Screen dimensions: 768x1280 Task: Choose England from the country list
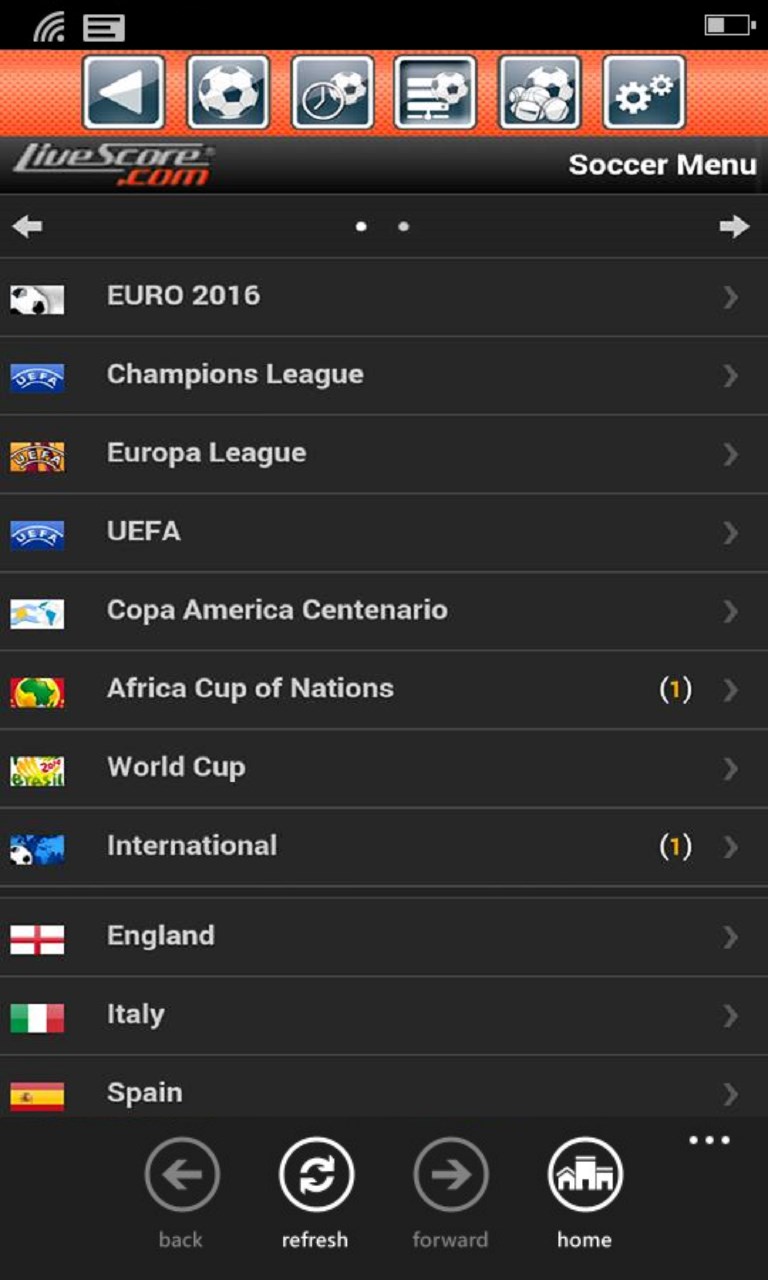pos(384,937)
